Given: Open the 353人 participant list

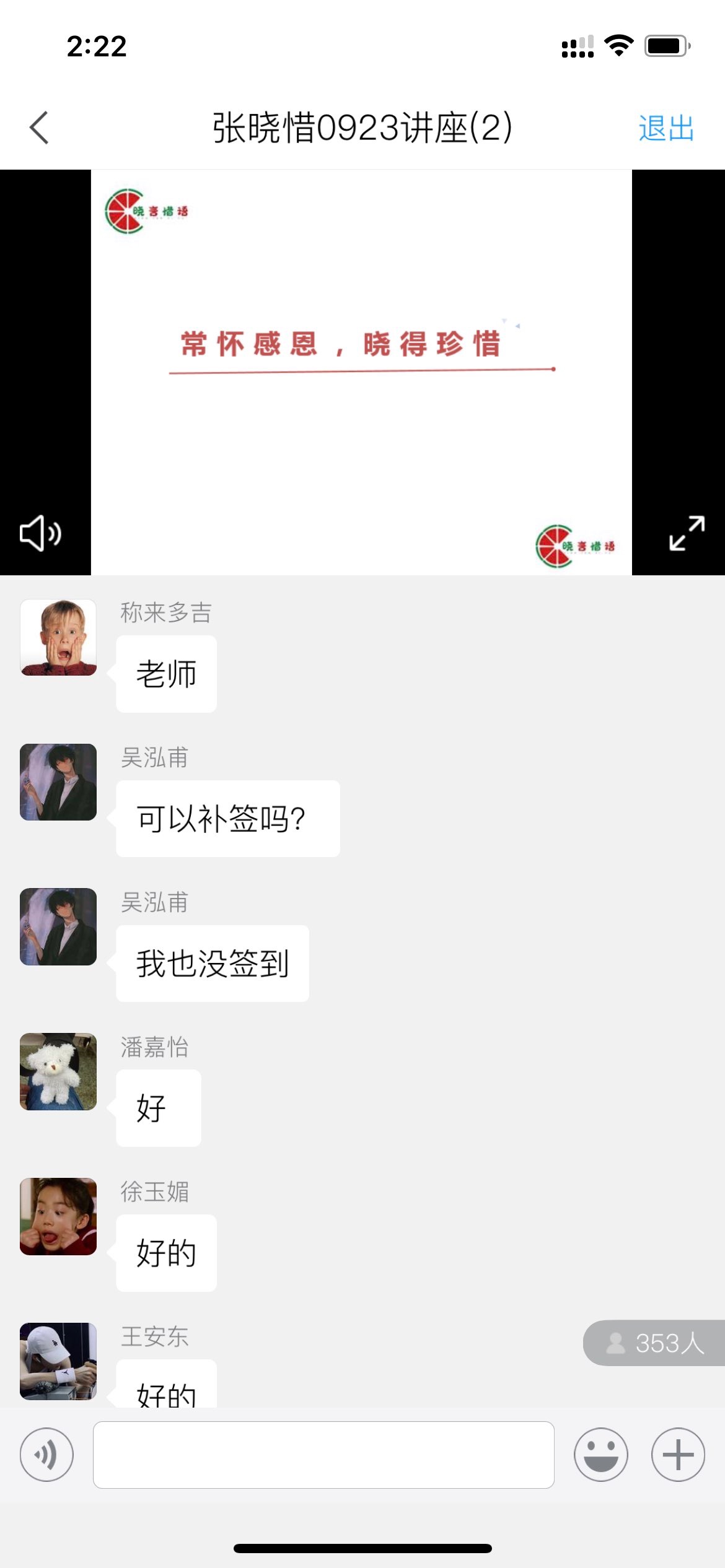Looking at the screenshot, I should coord(656,1343).
